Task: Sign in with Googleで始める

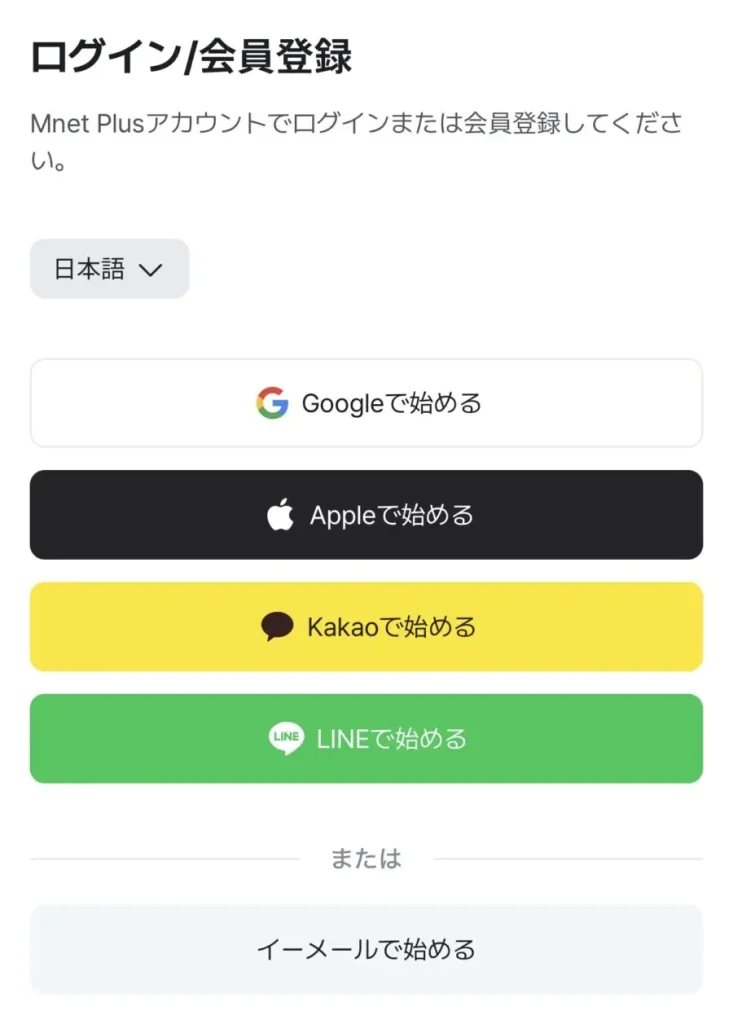Action: pyautogui.click(x=366, y=403)
